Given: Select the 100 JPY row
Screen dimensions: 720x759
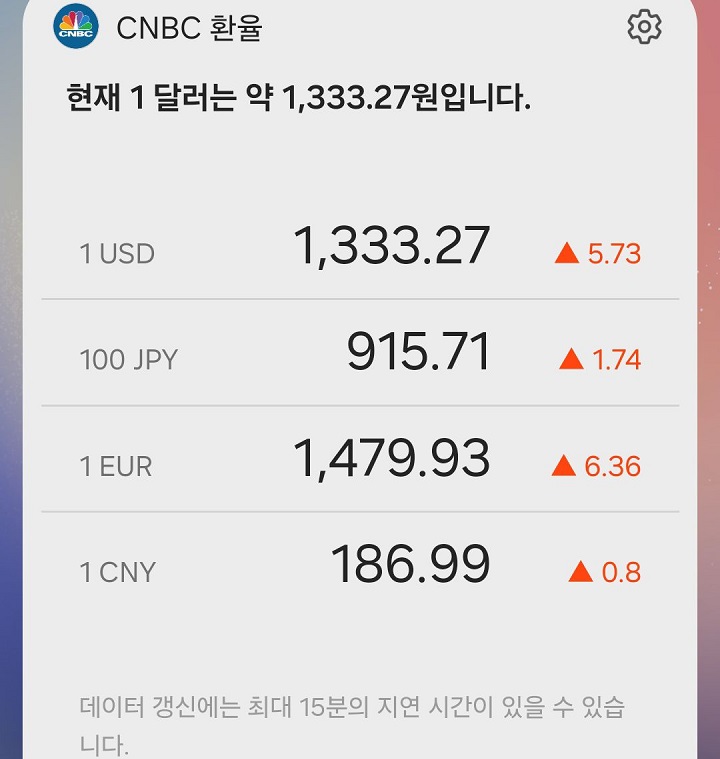Looking at the screenshot, I should click(x=360, y=353).
